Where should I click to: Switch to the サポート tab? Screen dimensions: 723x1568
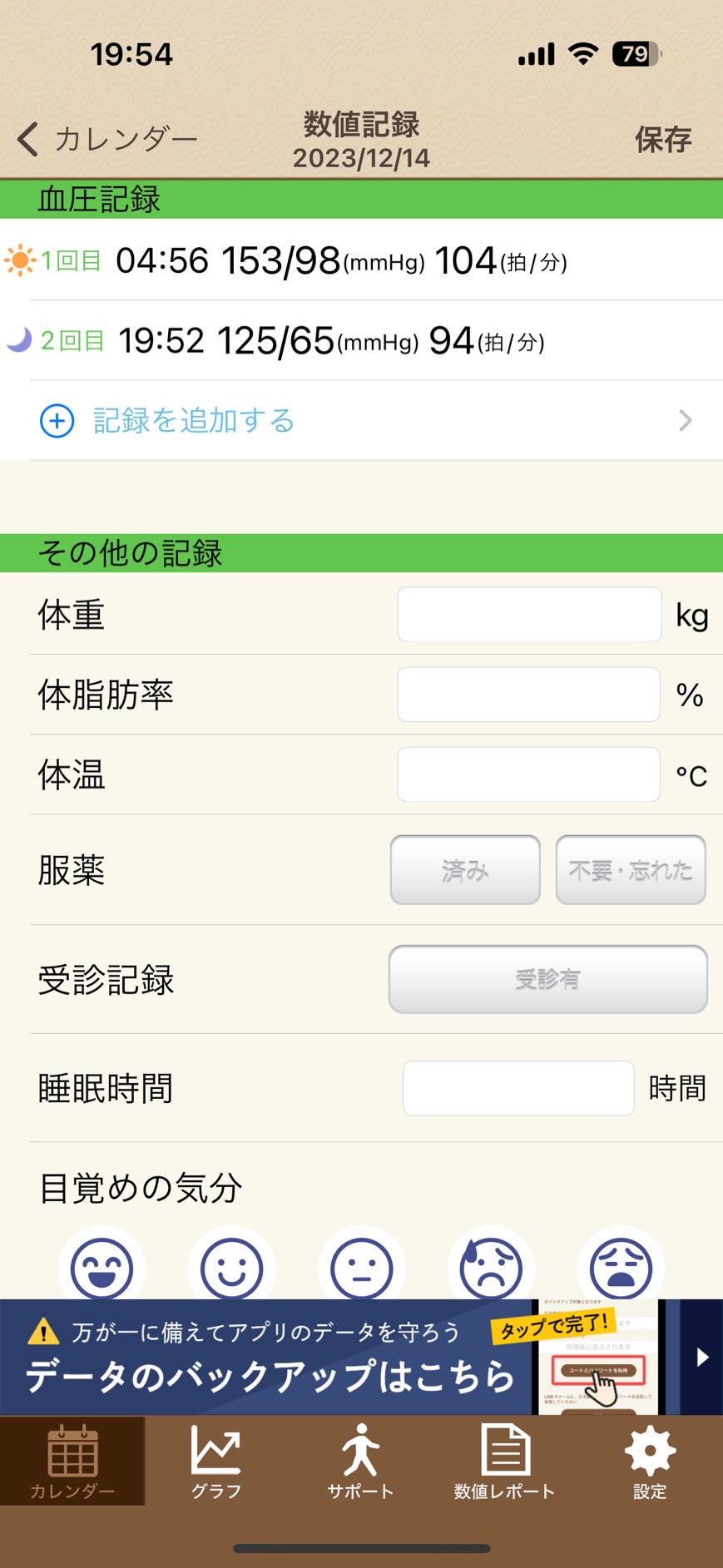click(x=360, y=1461)
